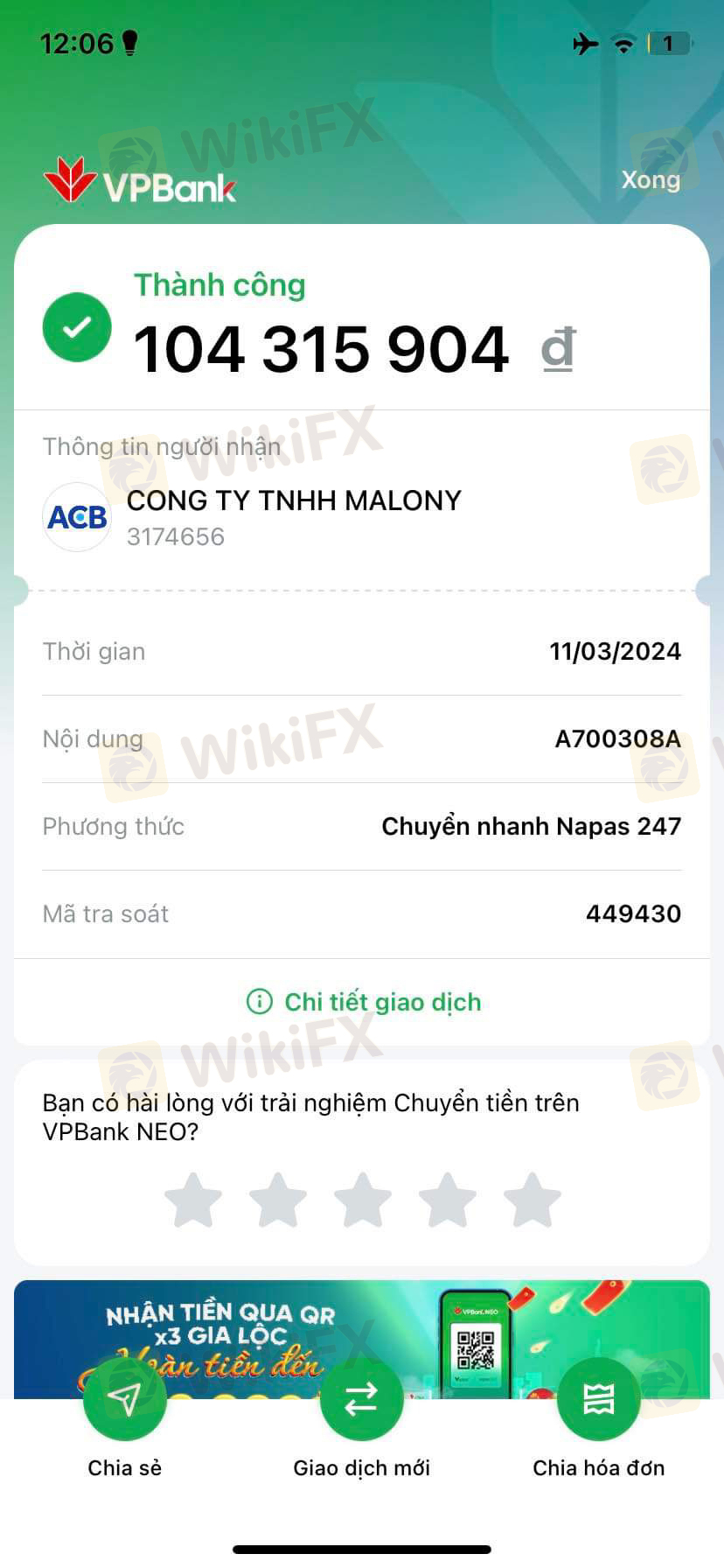Share the receipt via Chia sẻ
This screenshot has height=1568, width=724.
point(124,1400)
